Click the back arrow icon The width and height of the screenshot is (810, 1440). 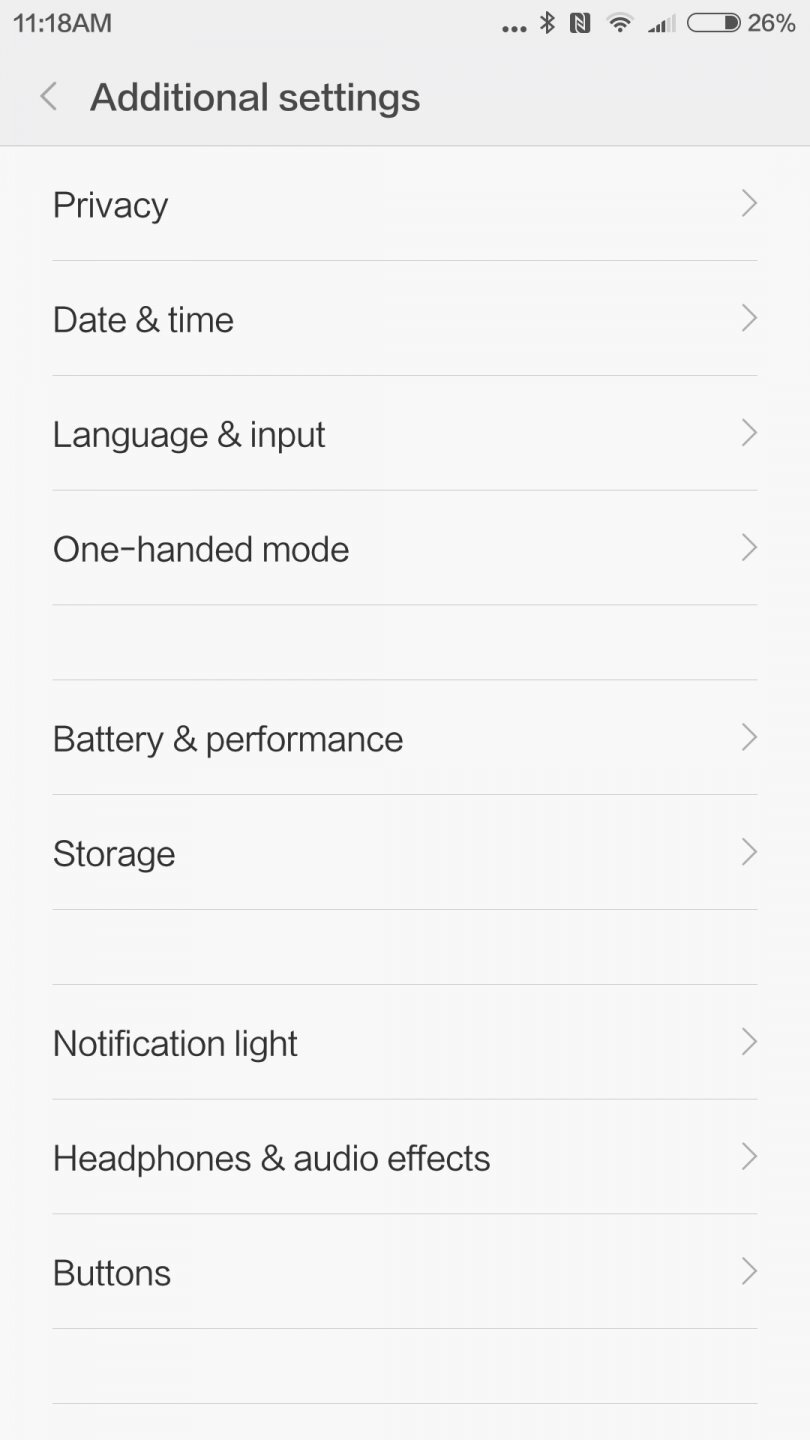[47, 96]
